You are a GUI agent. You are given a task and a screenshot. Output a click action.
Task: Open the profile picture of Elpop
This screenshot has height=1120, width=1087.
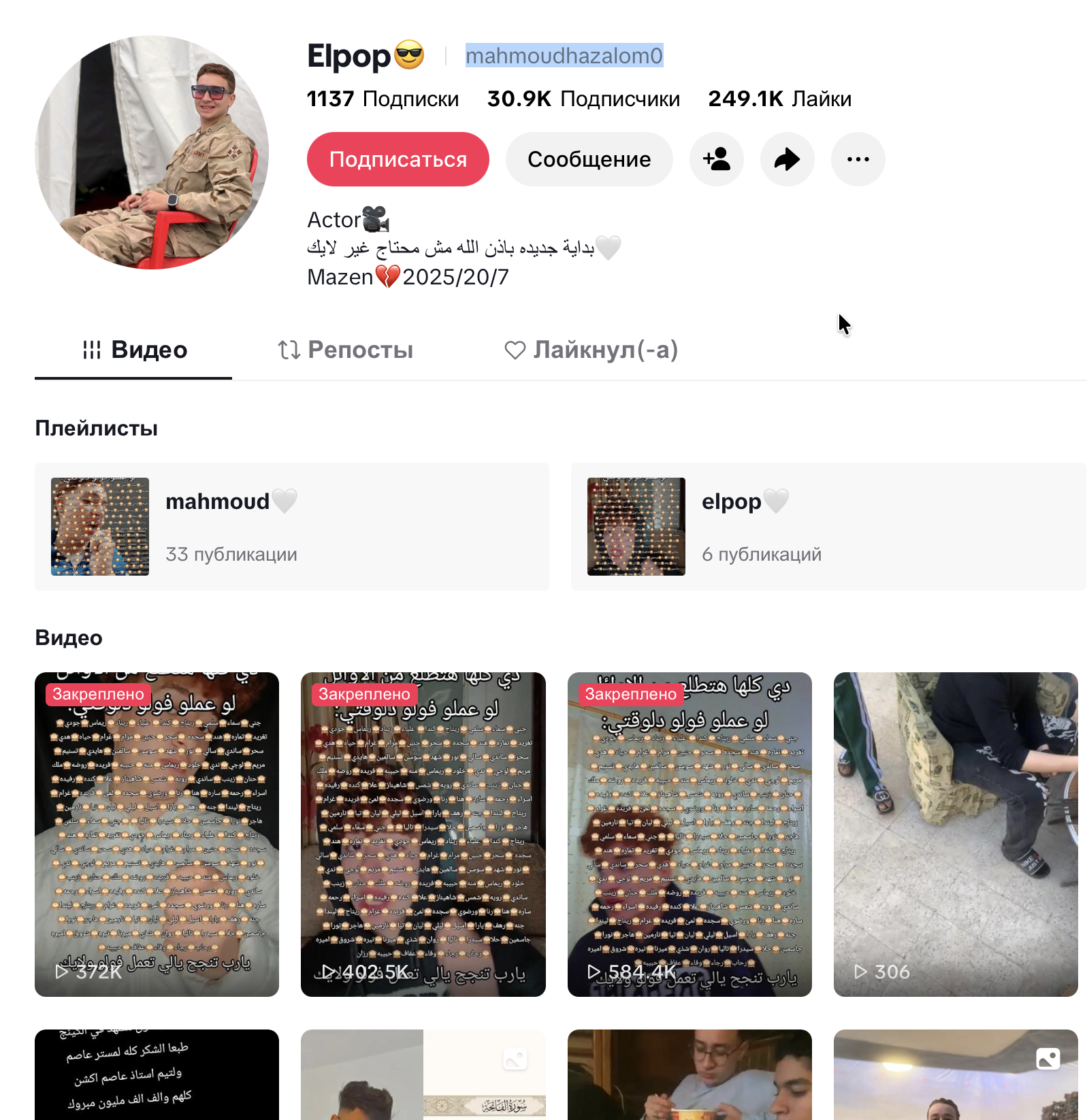tap(152, 152)
